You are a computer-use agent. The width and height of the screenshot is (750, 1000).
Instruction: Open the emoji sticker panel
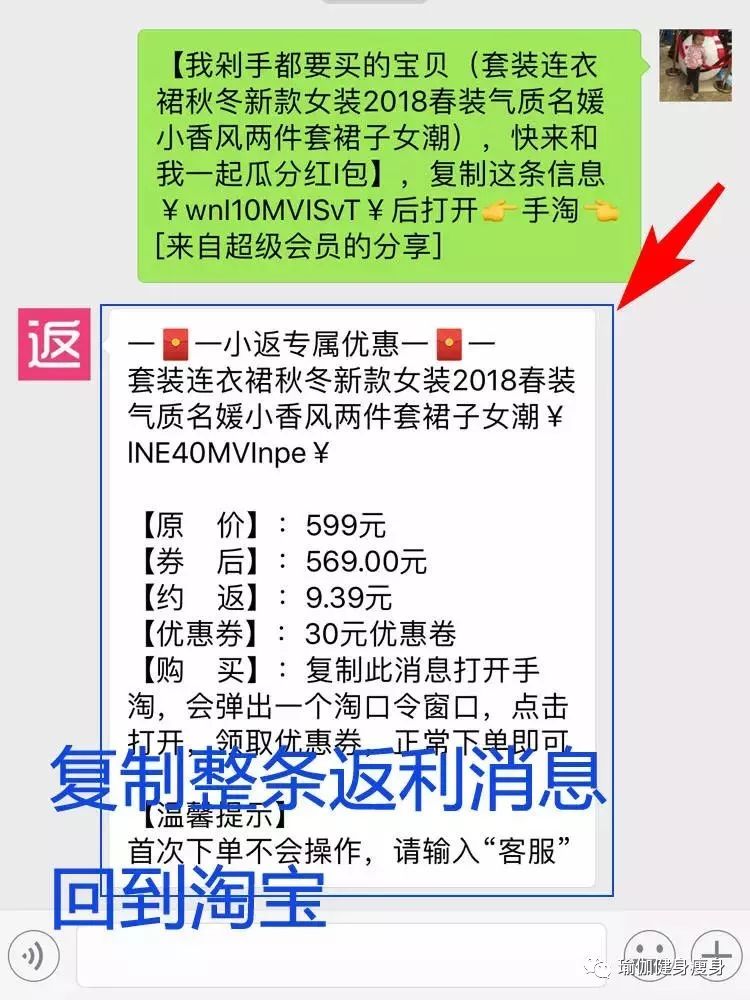point(649,950)
